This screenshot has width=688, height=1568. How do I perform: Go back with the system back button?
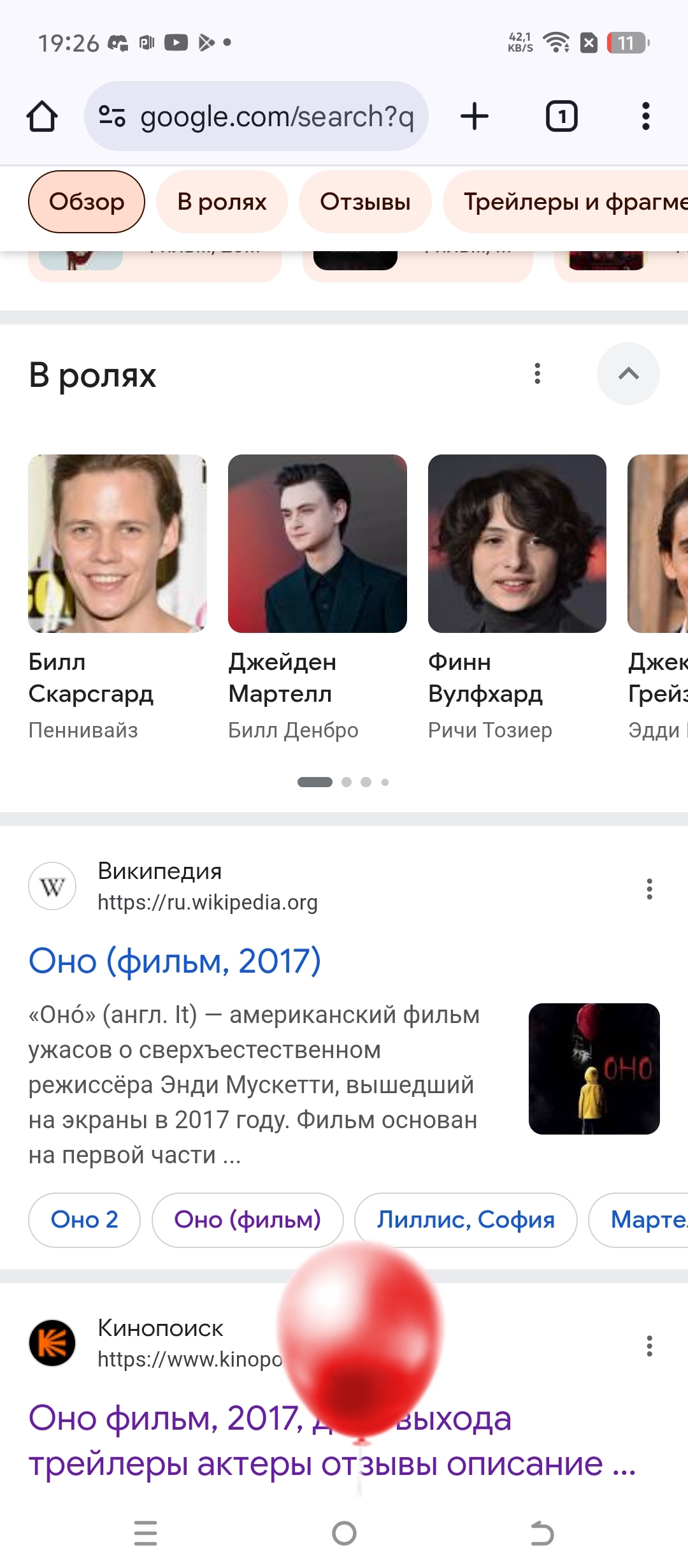coord(542,1533)
